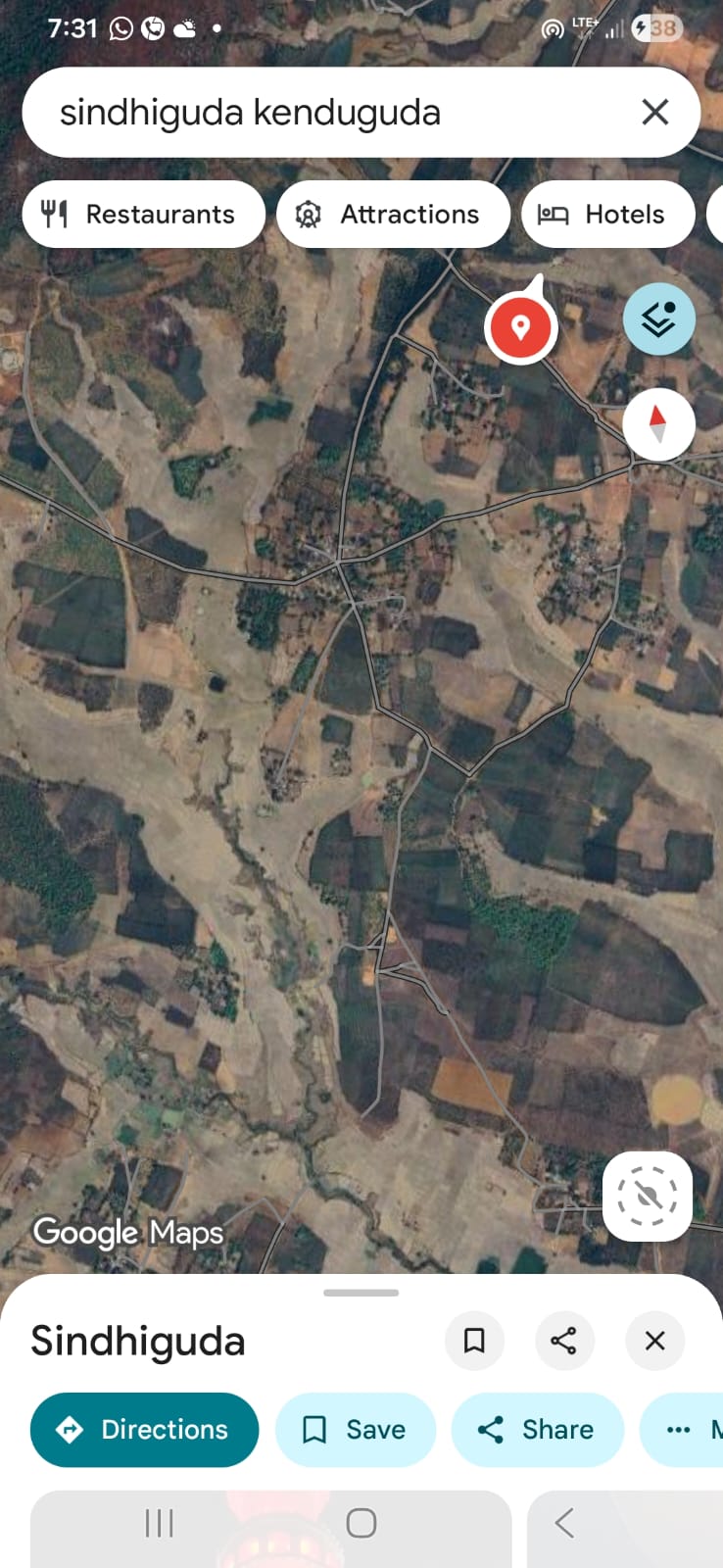Close the Sindhiguda place sheet
This screenshot has height=1568, width=723.
coord(654,1341)
